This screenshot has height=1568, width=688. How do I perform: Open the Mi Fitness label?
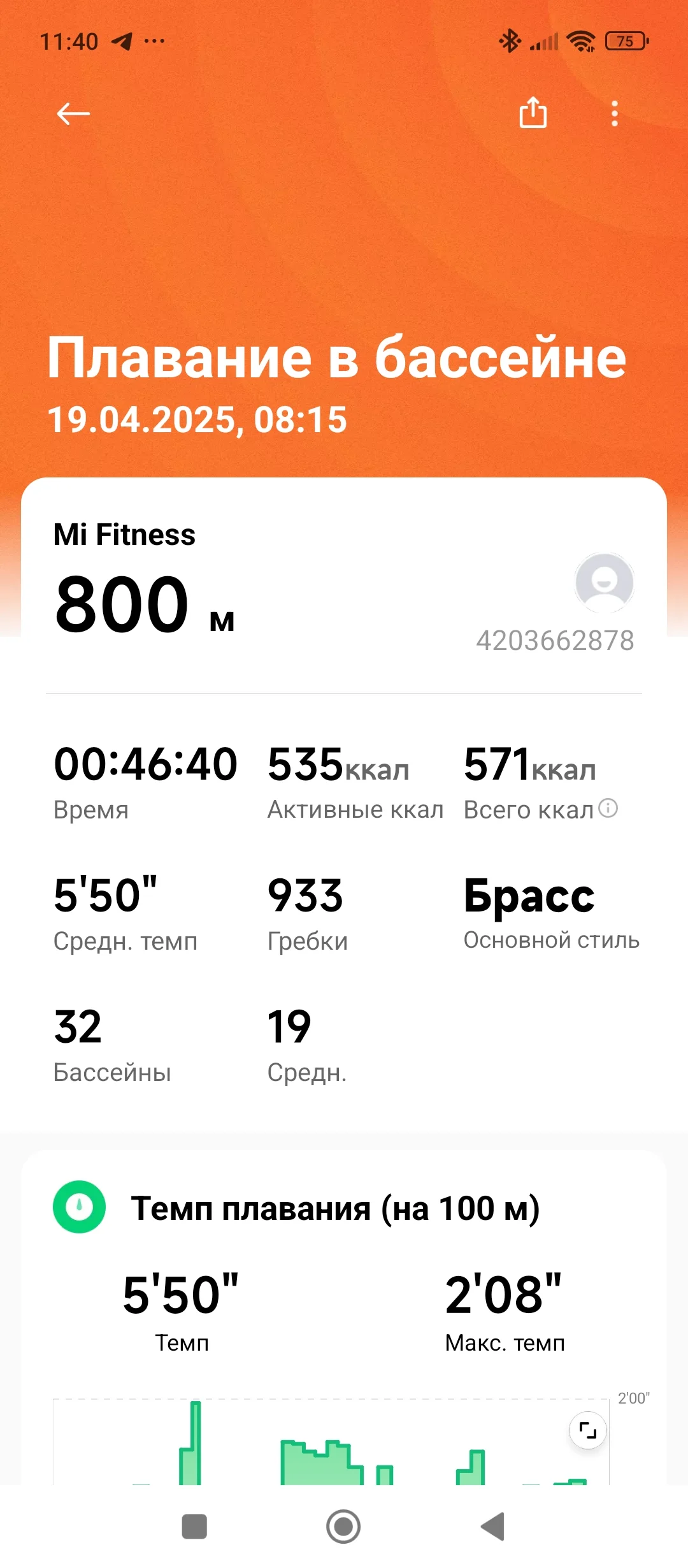(124, 535)
